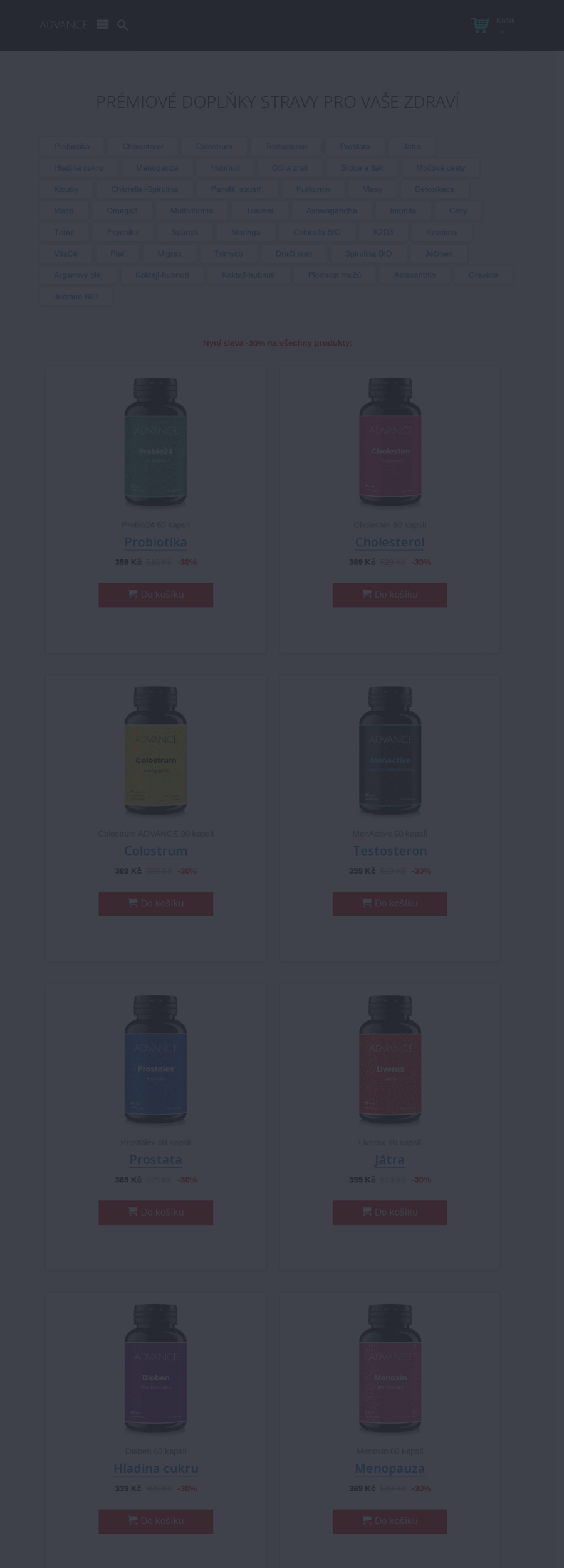Add Cholesten Cholesterol to cart

(x=390, y=595)
